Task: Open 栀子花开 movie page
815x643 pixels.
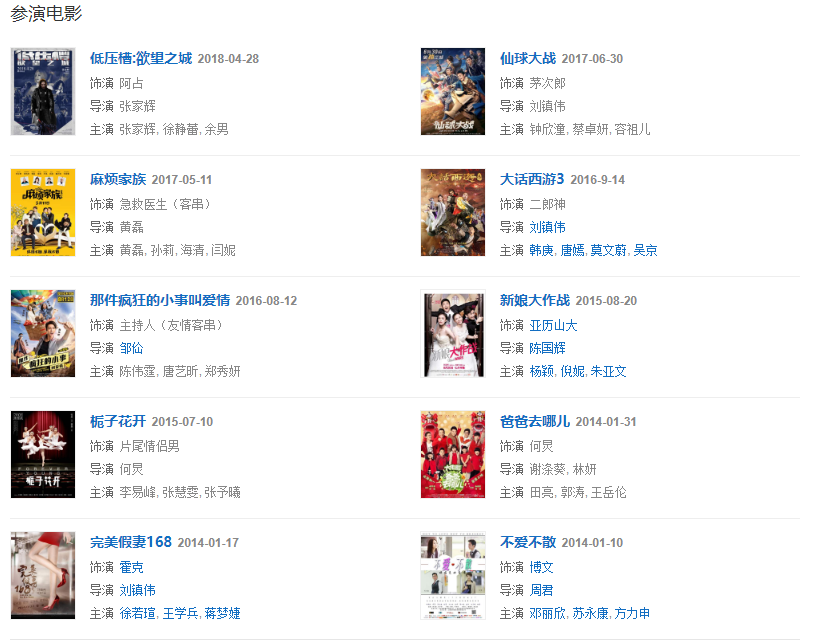Action: click(x=117, y=421)
